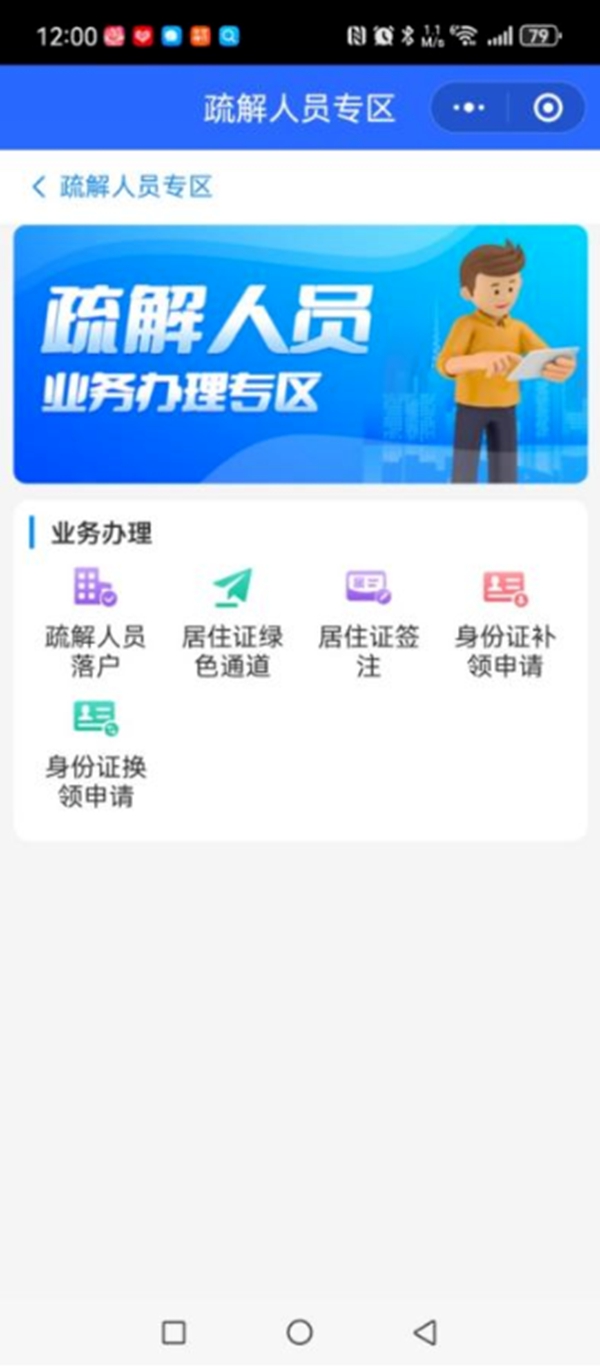Screen dimensions: 600x1367
Task: Go back from 疏解人员专区 page
Action: coord(40,187)
